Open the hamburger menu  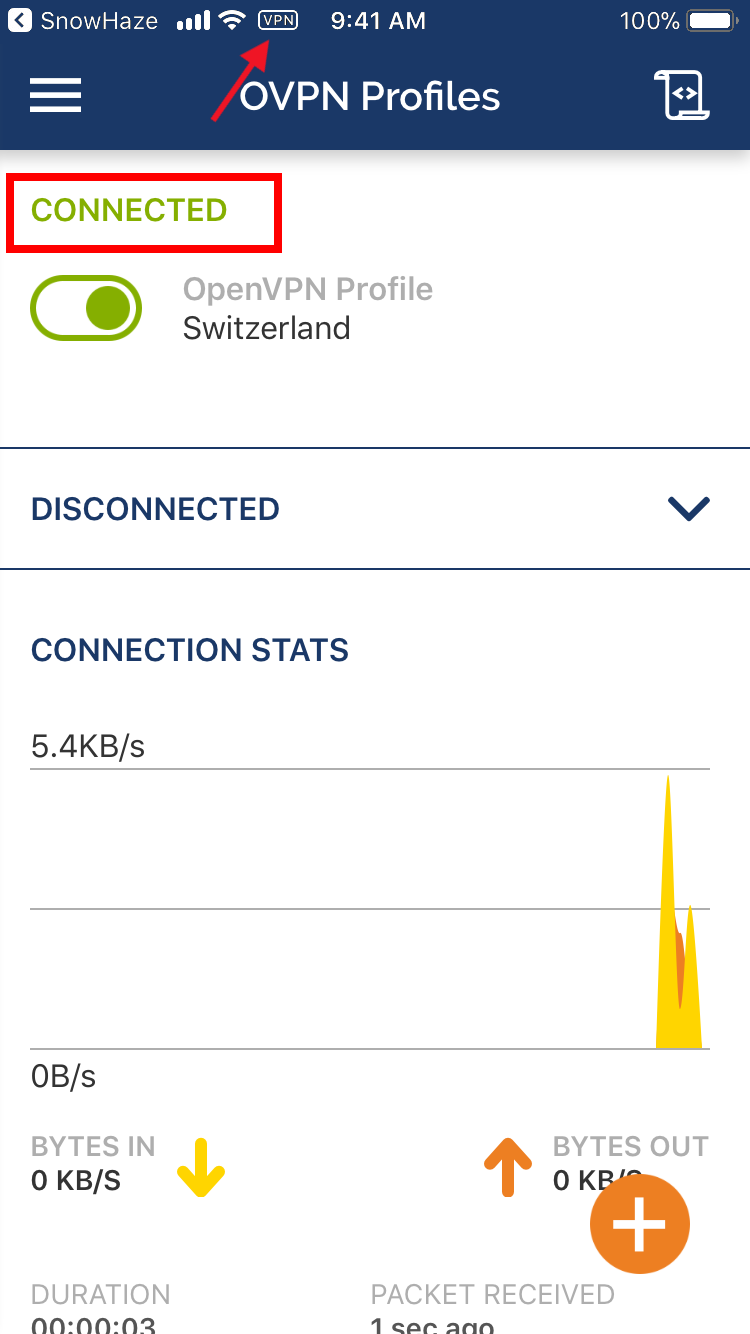[56, 96]
